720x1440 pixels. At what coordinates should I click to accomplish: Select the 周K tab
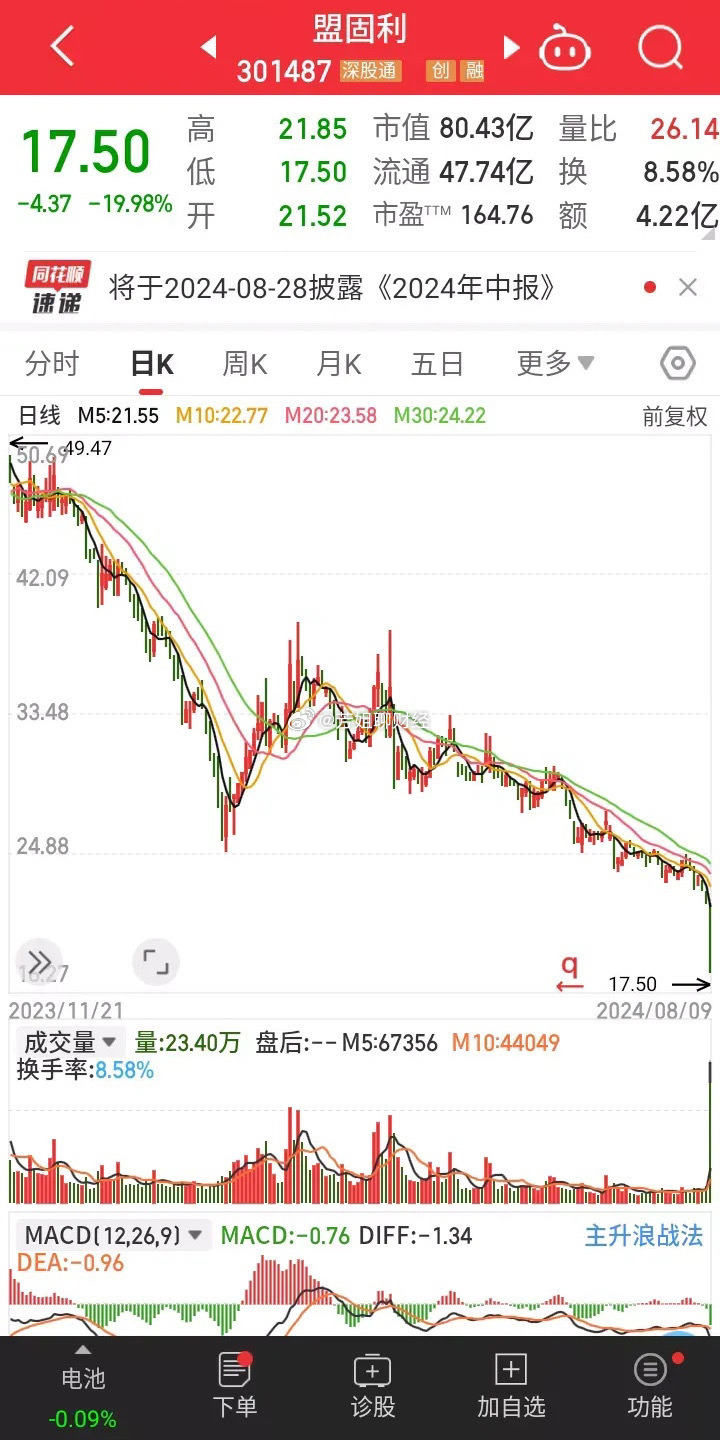(245, 364)
